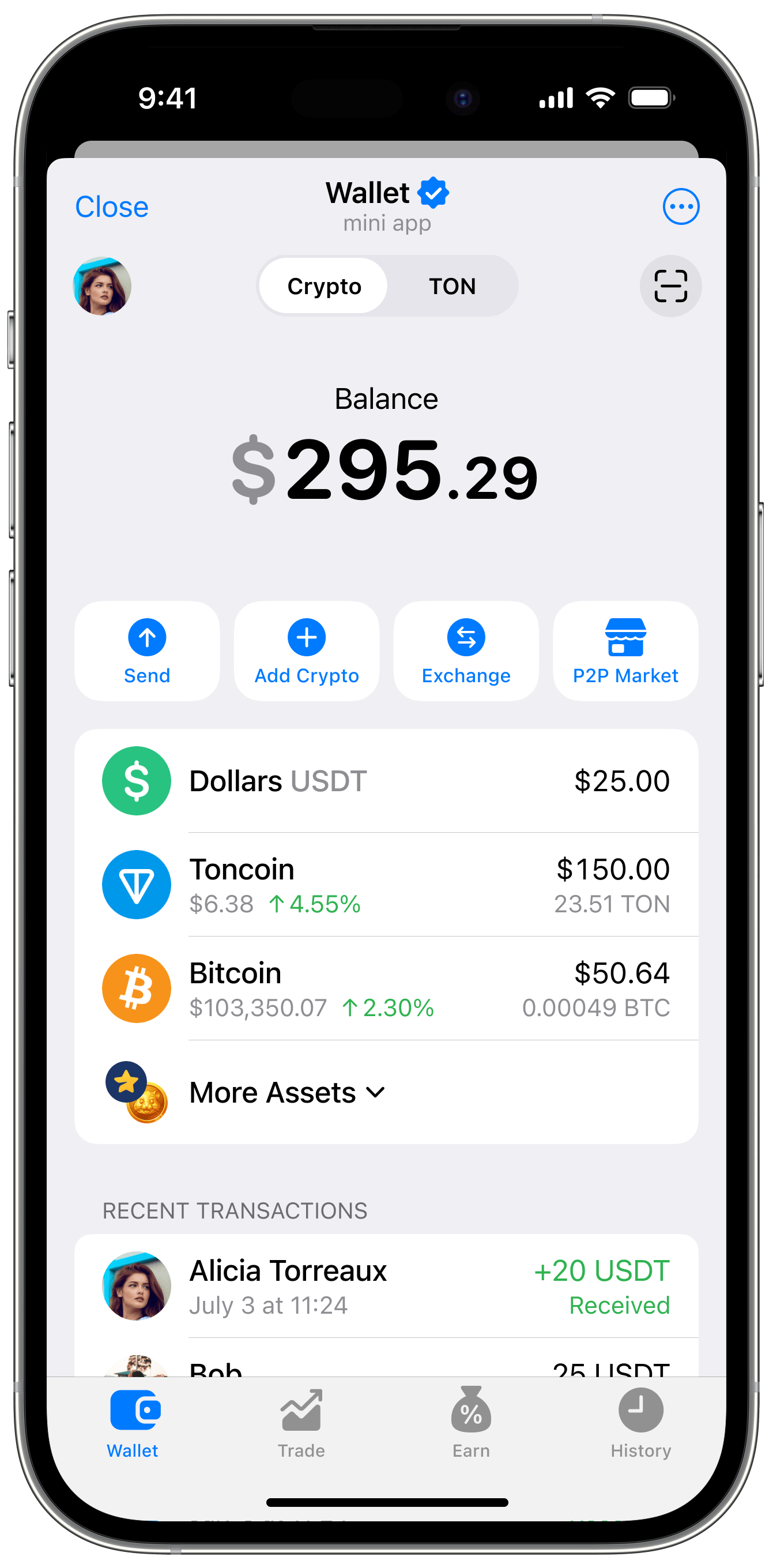Tap the Add Crypto button
The width and height of the screenshot is (773, 1568).
point(306,650)
